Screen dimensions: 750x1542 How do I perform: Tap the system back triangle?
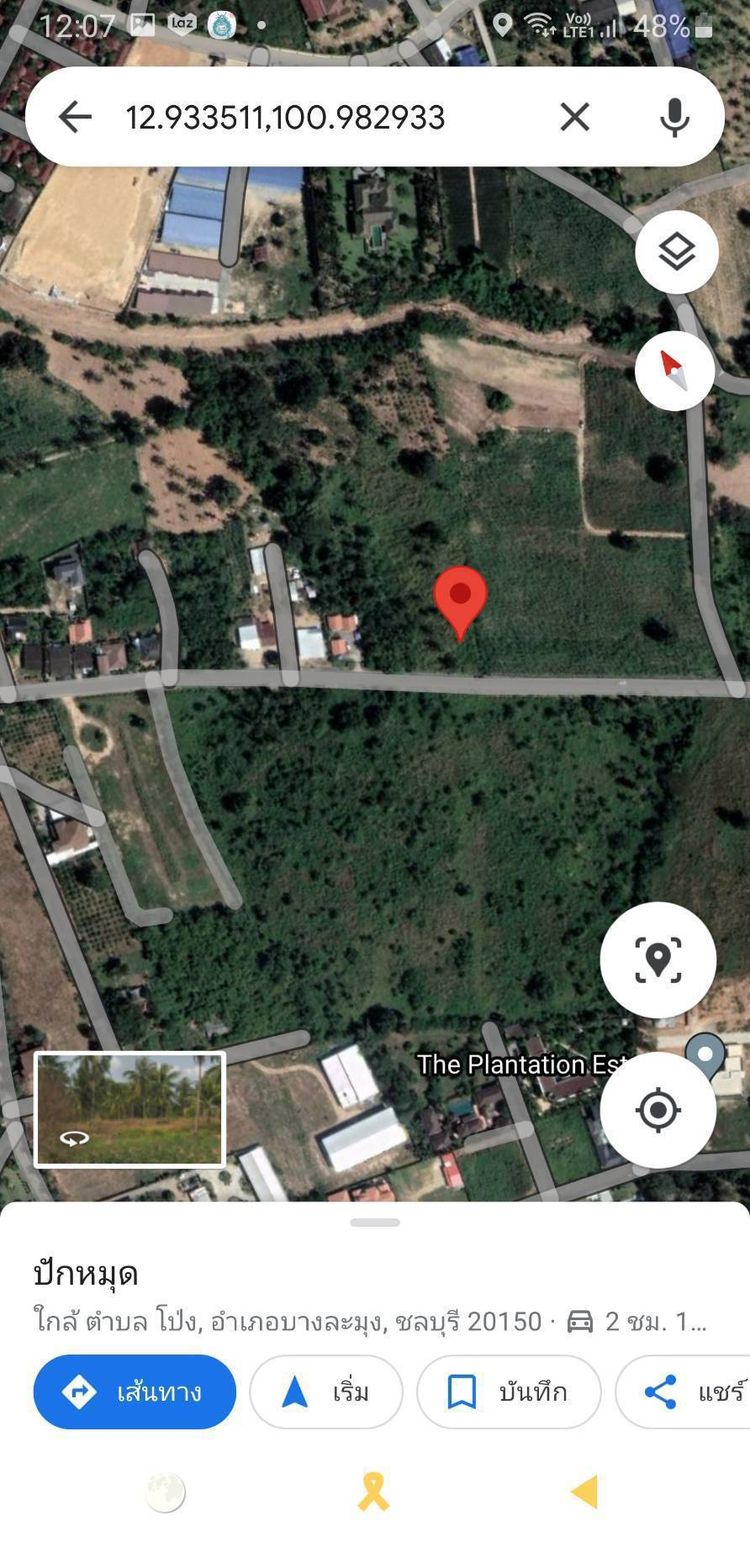tap(584, 1492)
